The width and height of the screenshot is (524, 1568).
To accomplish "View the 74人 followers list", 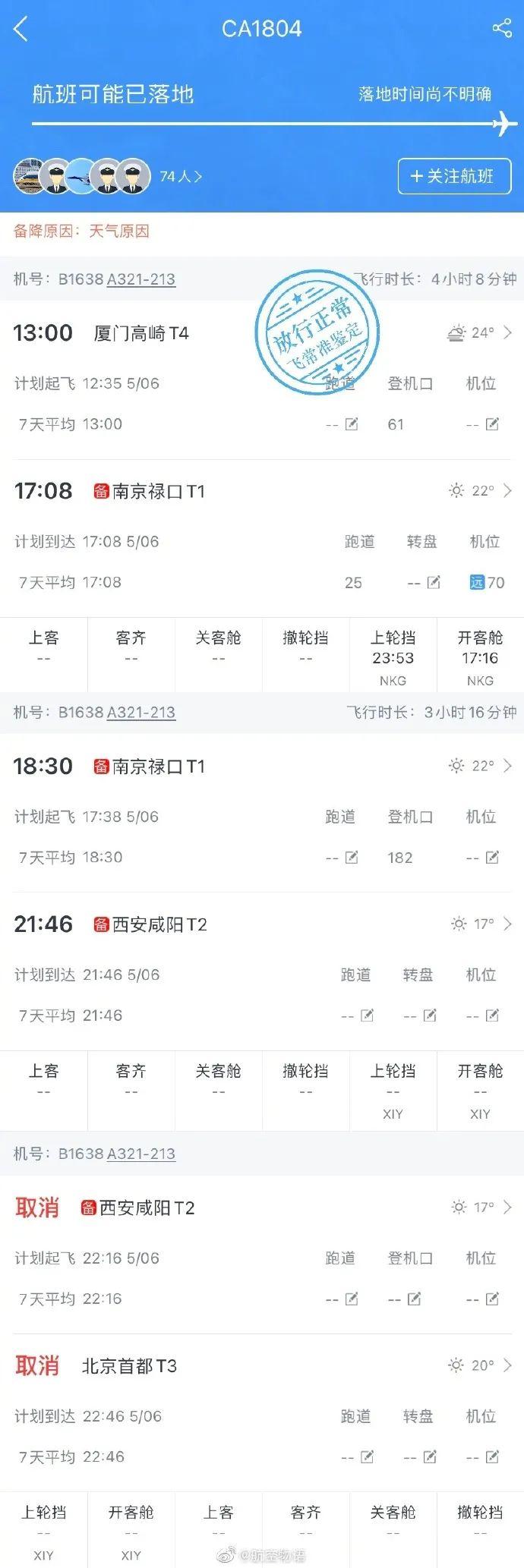I will (181, 176).
